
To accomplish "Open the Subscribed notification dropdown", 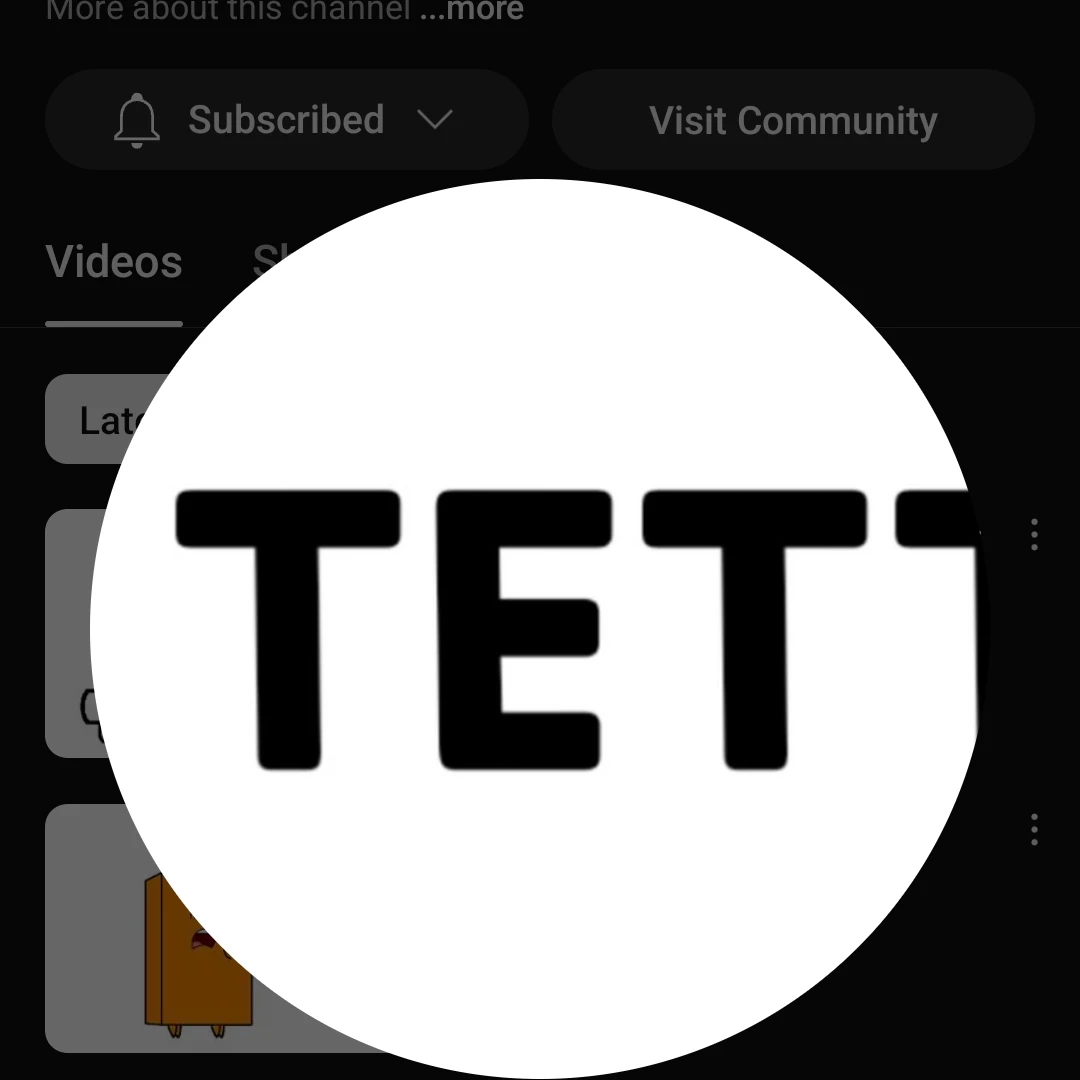I will [x=286, y=120].
